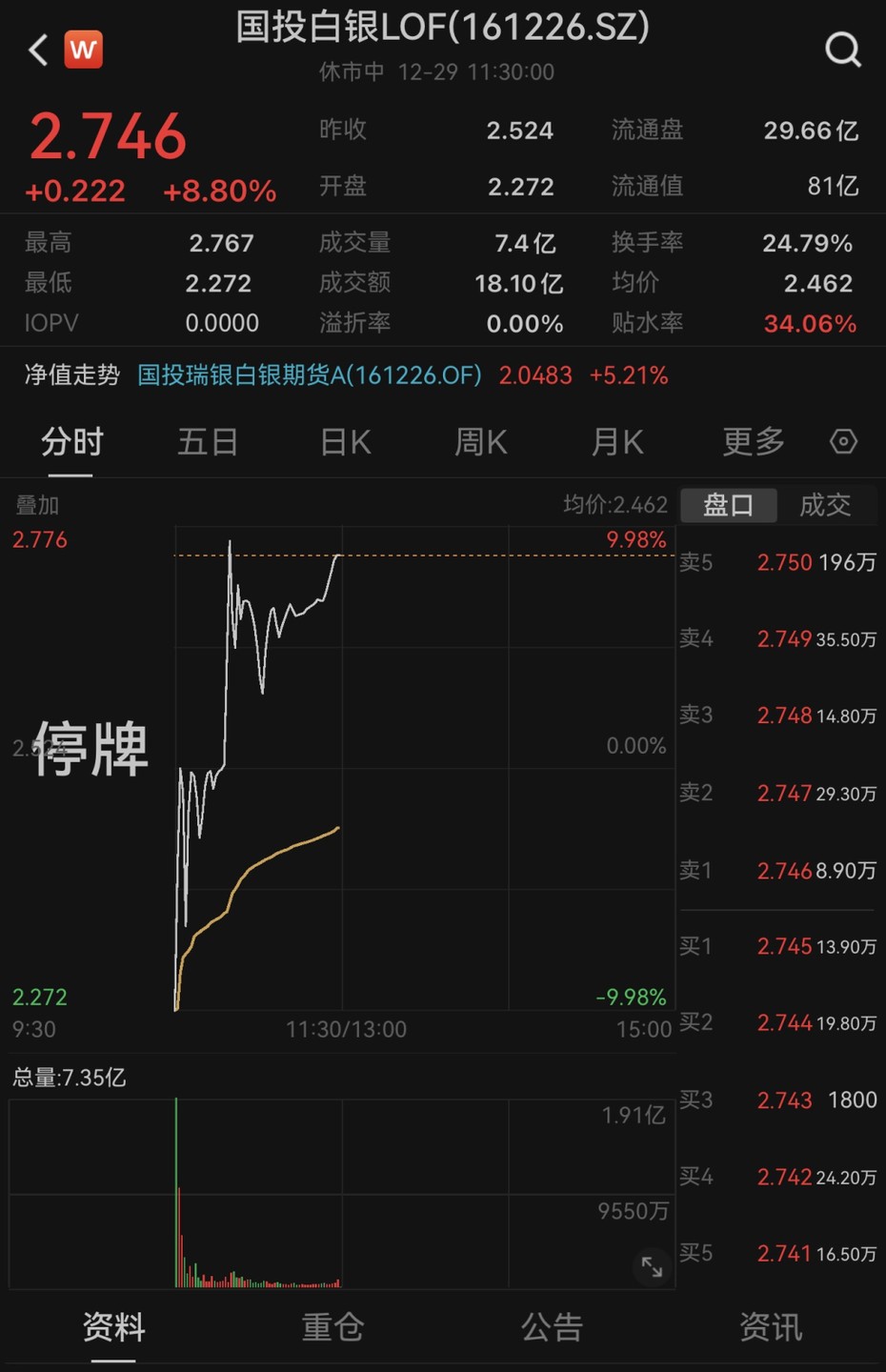Switch to the 资讯 tab
Screen dimensions: 886x1372
[771, 1327]
